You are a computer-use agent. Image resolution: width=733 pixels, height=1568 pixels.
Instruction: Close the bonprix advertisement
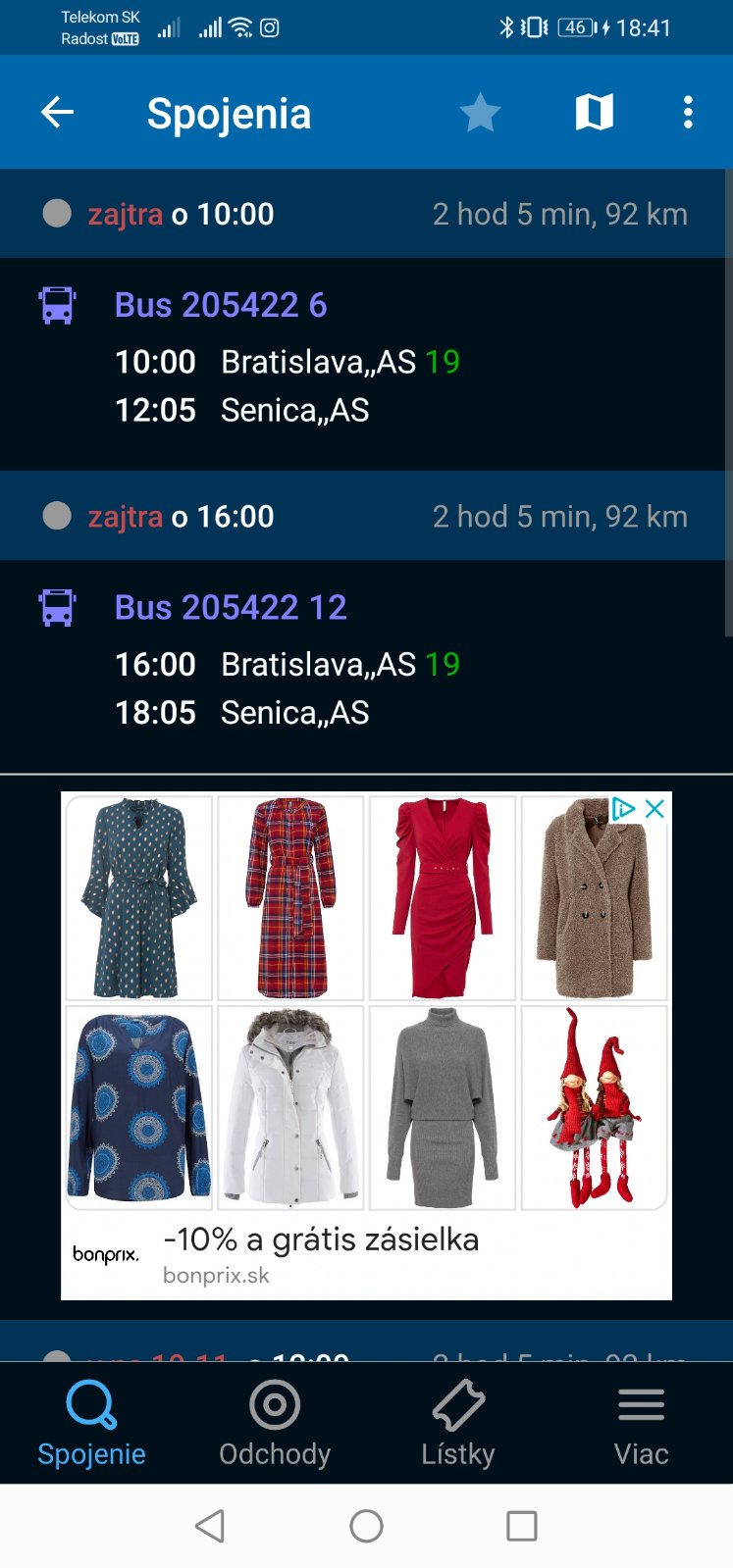click(x=654, y=809)
